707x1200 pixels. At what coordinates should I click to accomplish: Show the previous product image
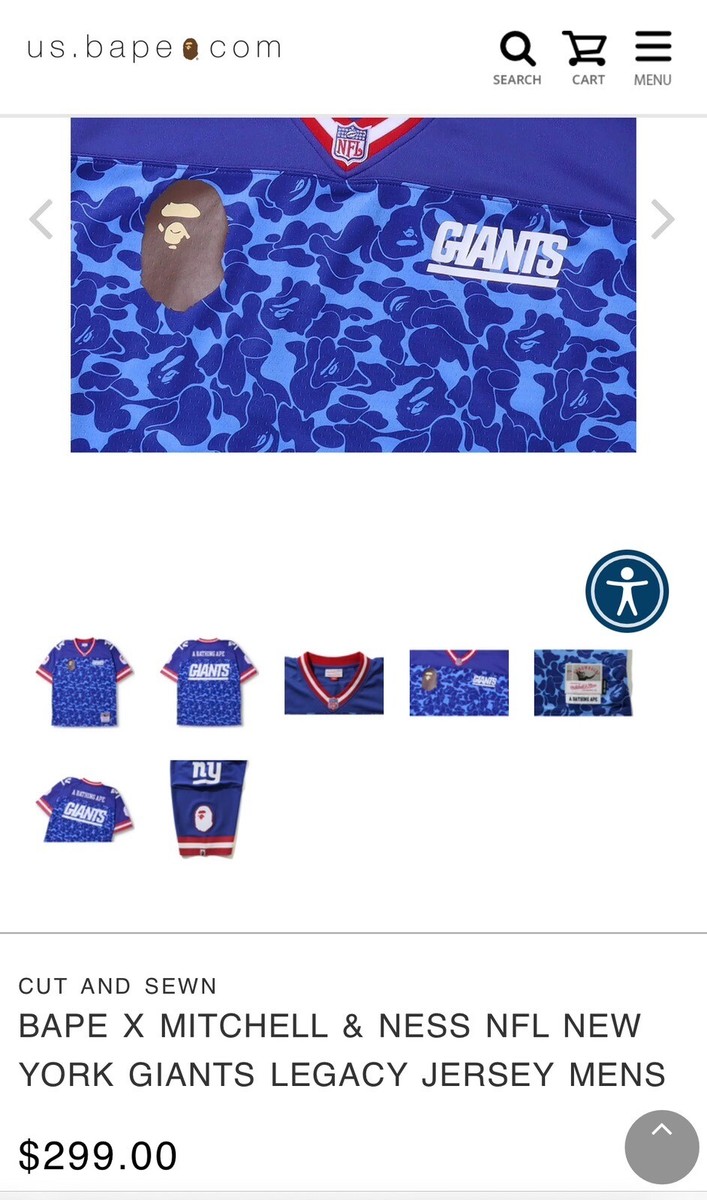point(41,219)
